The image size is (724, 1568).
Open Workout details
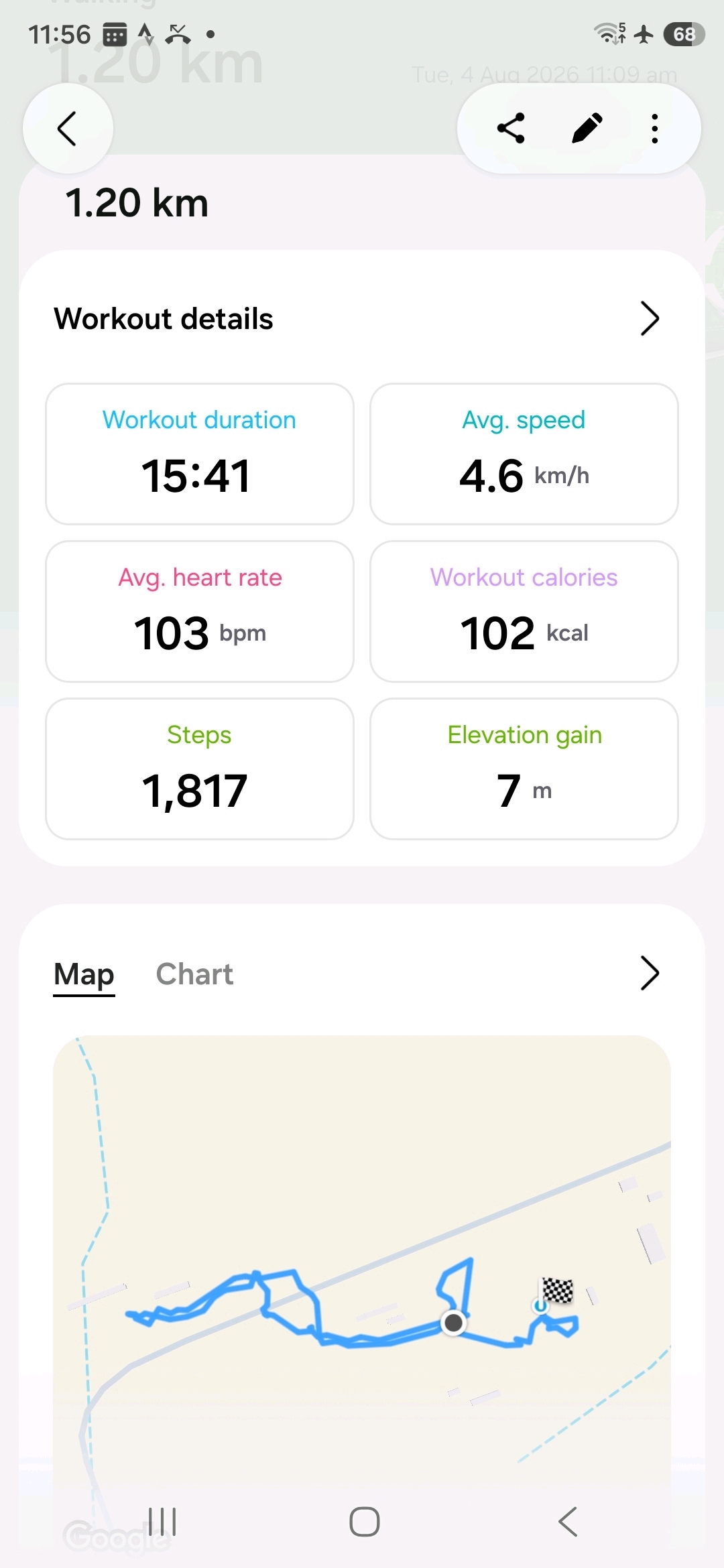click(362, 319)
